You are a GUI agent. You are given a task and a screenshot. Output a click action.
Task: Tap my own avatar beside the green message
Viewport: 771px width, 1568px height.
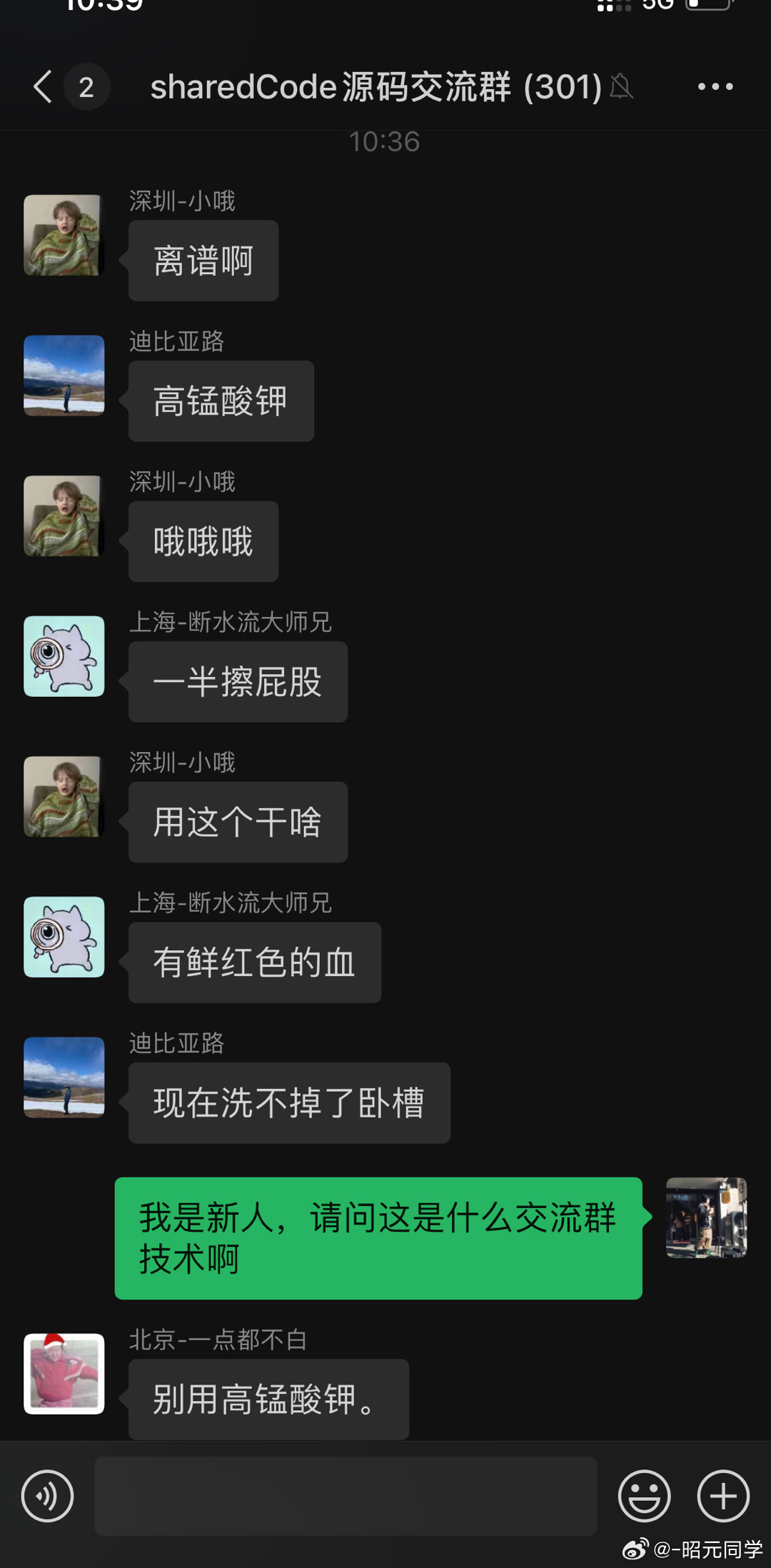click(x=706, y=1217)
